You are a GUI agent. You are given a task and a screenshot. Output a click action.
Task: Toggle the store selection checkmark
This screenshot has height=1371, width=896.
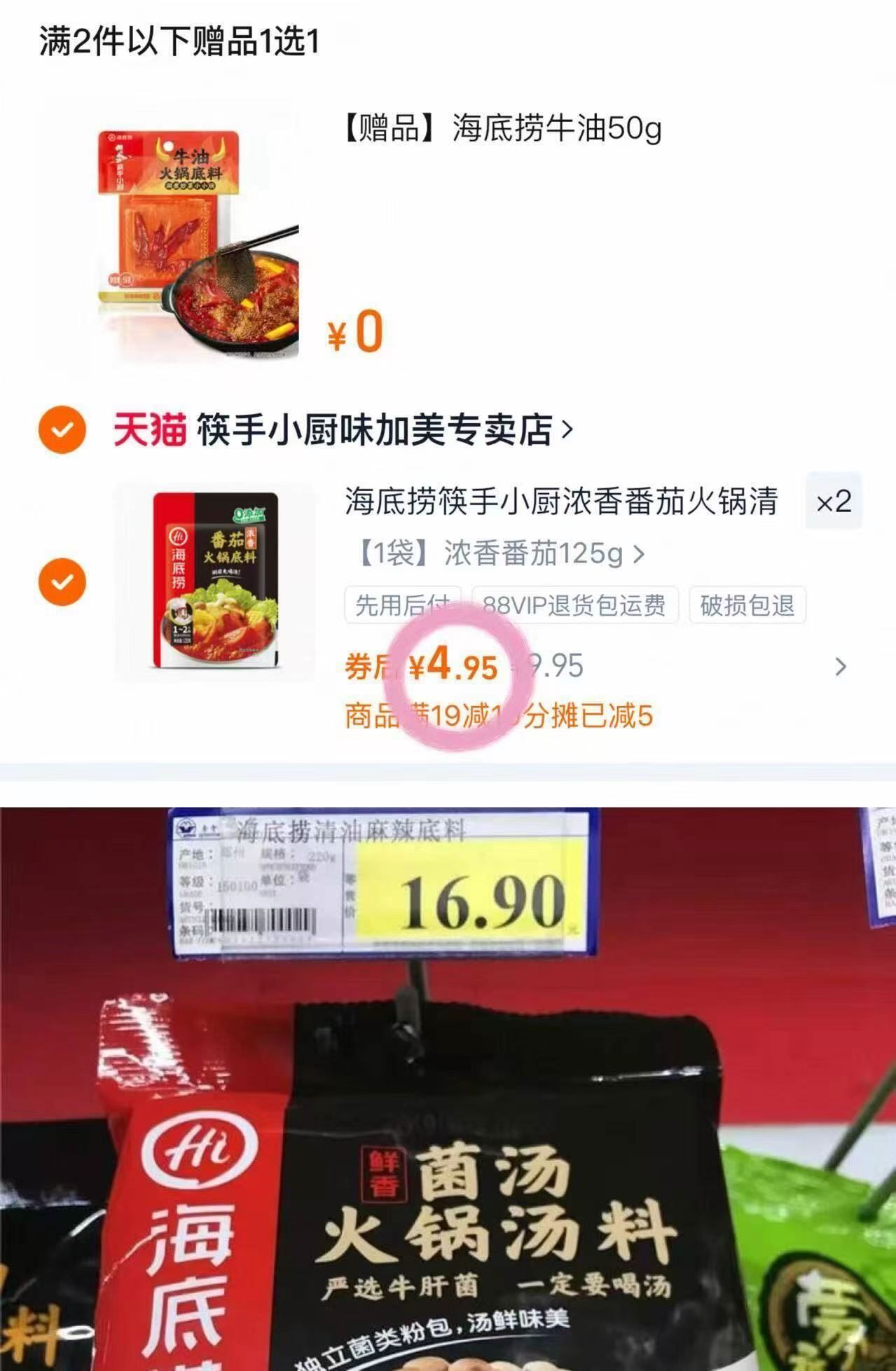[x=62, y=429]
